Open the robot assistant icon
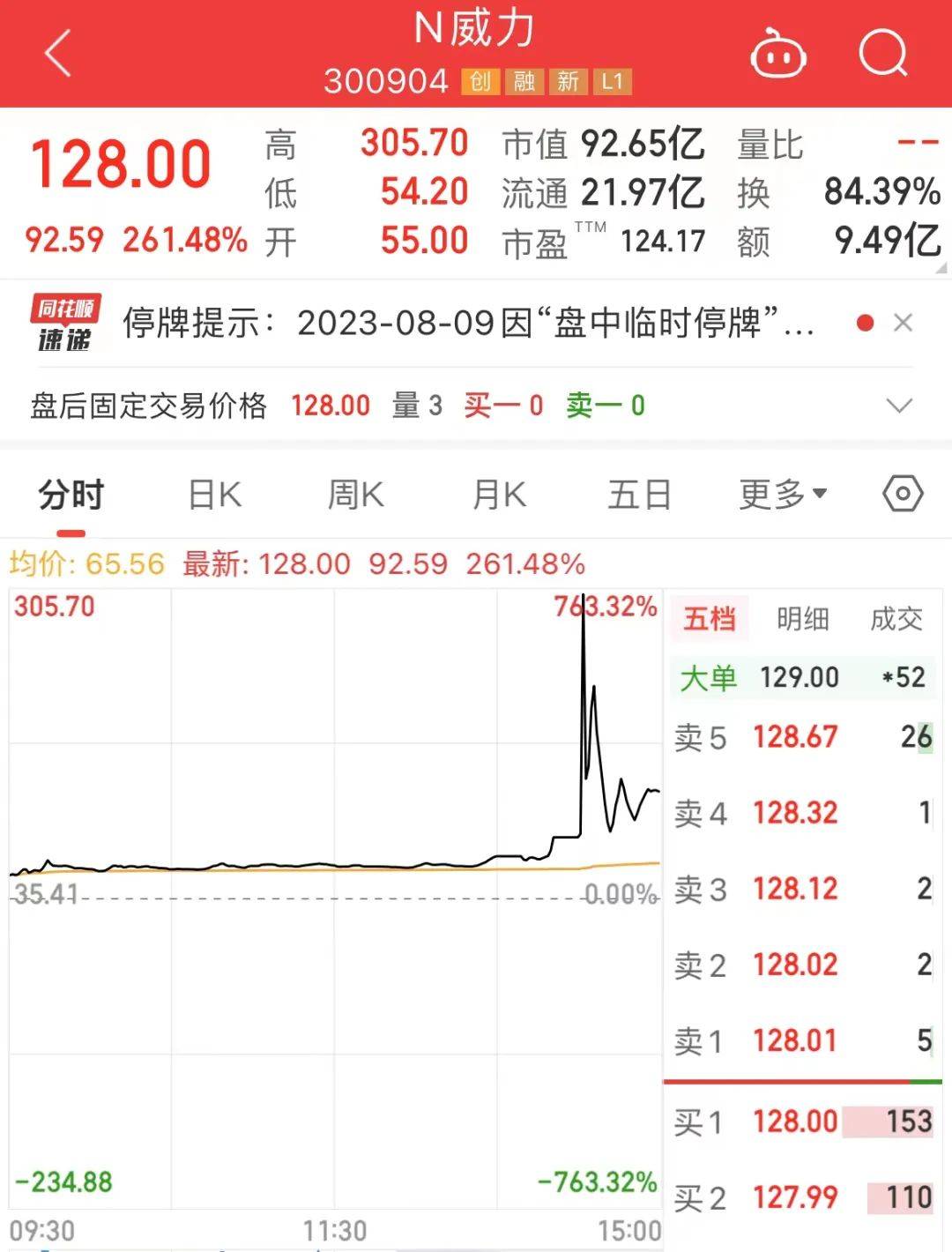The height and width of the screenshot is (1252, 952). pos(777,54)
